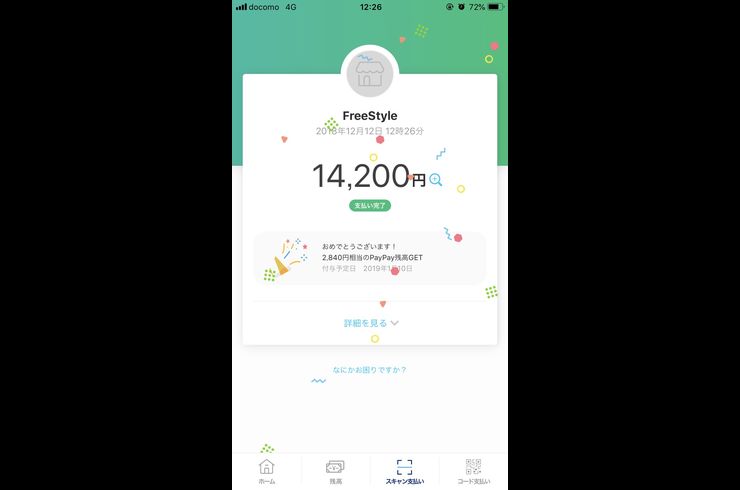This screenshot has width=740, height=490.
Task: Open the なにかお困りですか？ help link
Action: pyautogui.click(x=370, y=369)
